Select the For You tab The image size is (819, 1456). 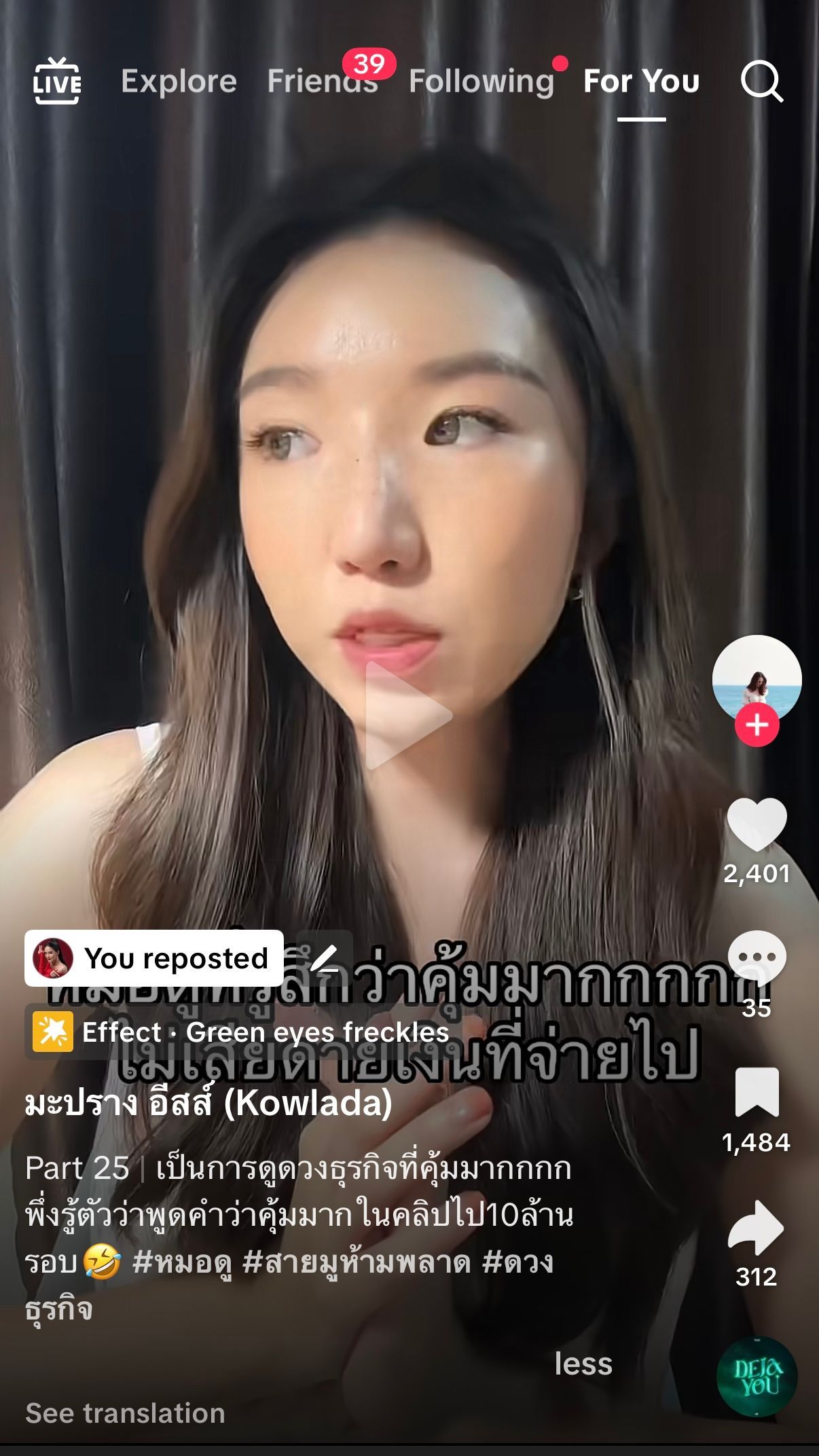click(641, 81)
